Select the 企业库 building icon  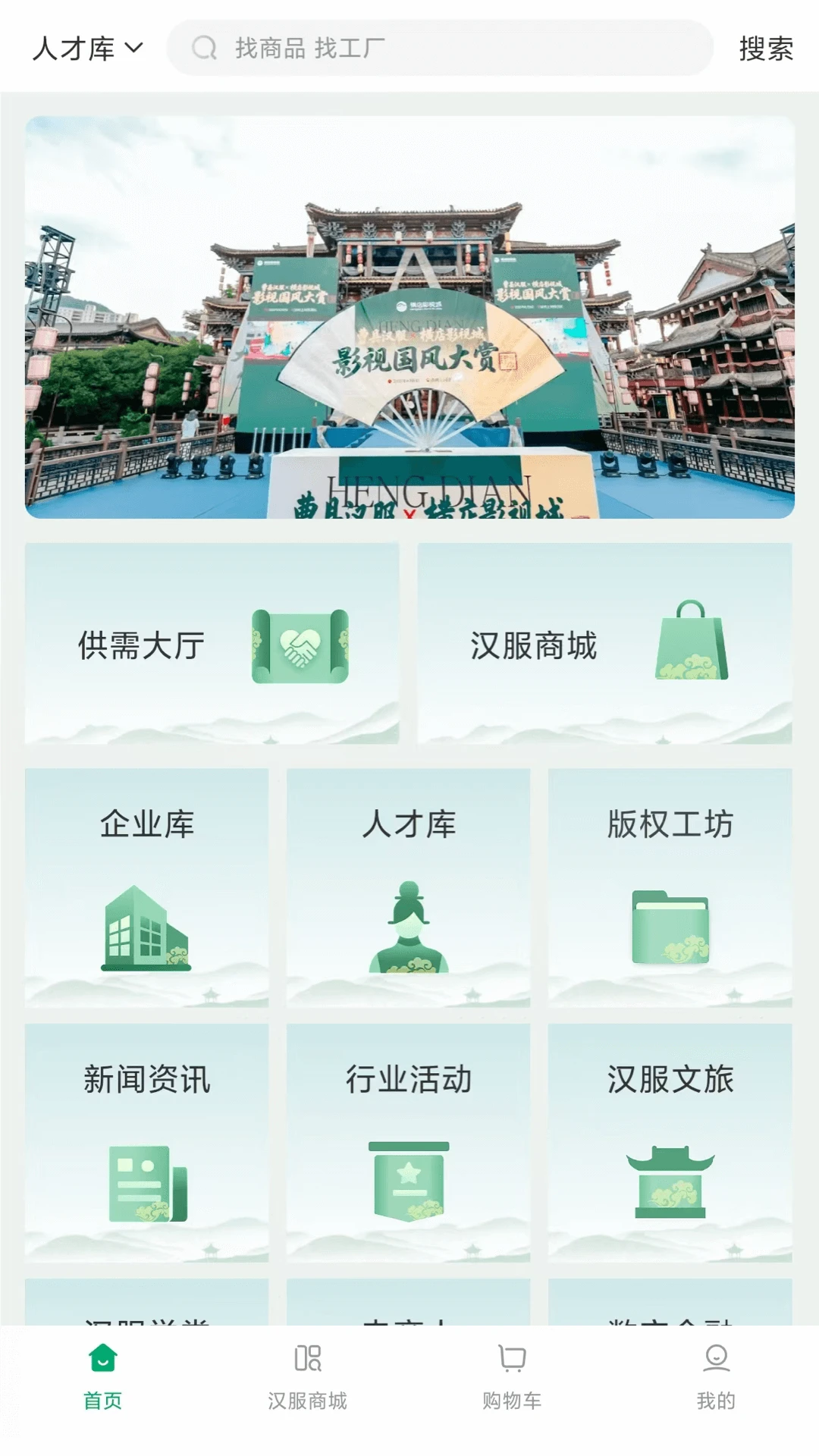147,930
